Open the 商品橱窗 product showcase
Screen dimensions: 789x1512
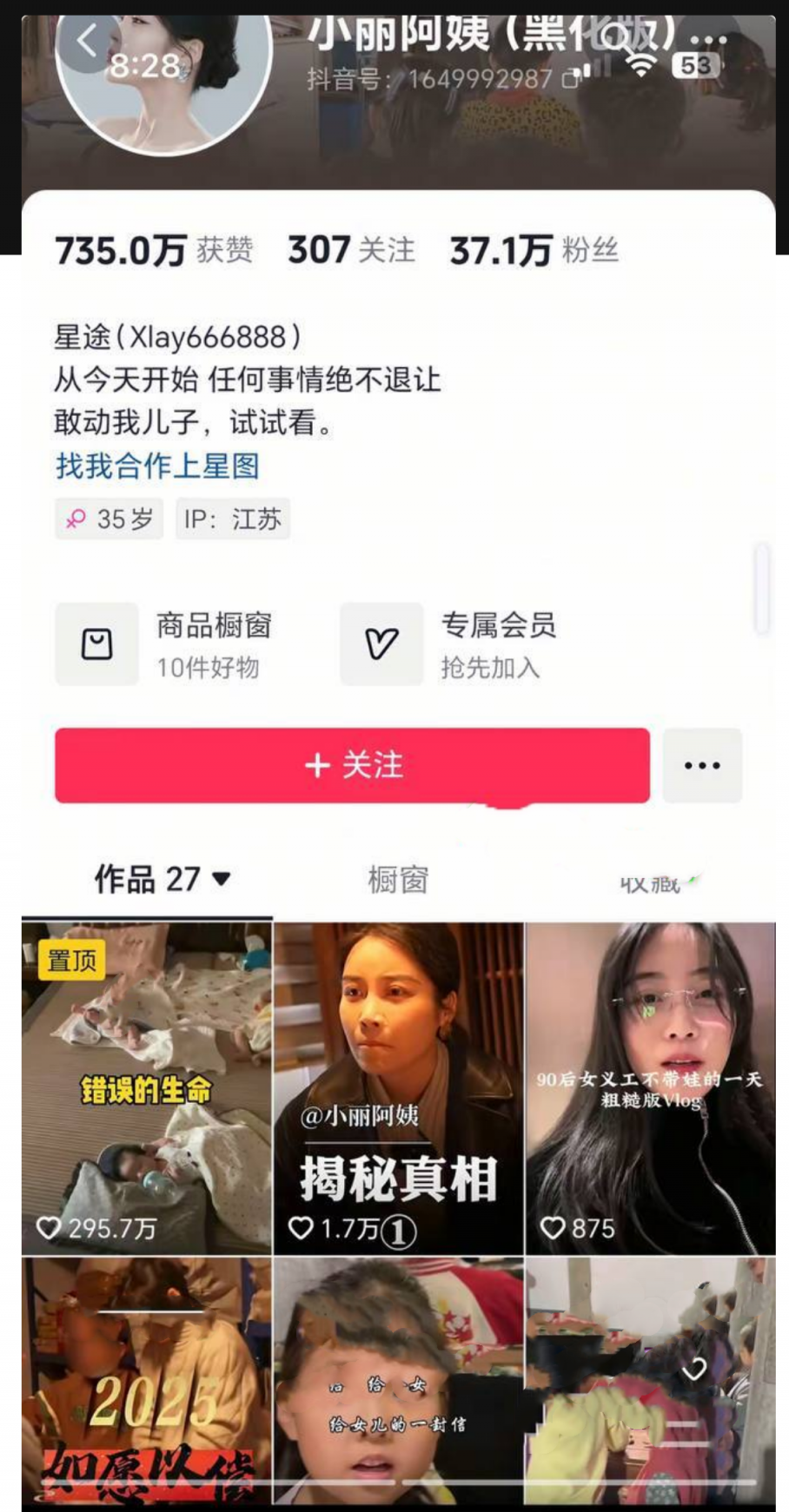tap(165, 644)
